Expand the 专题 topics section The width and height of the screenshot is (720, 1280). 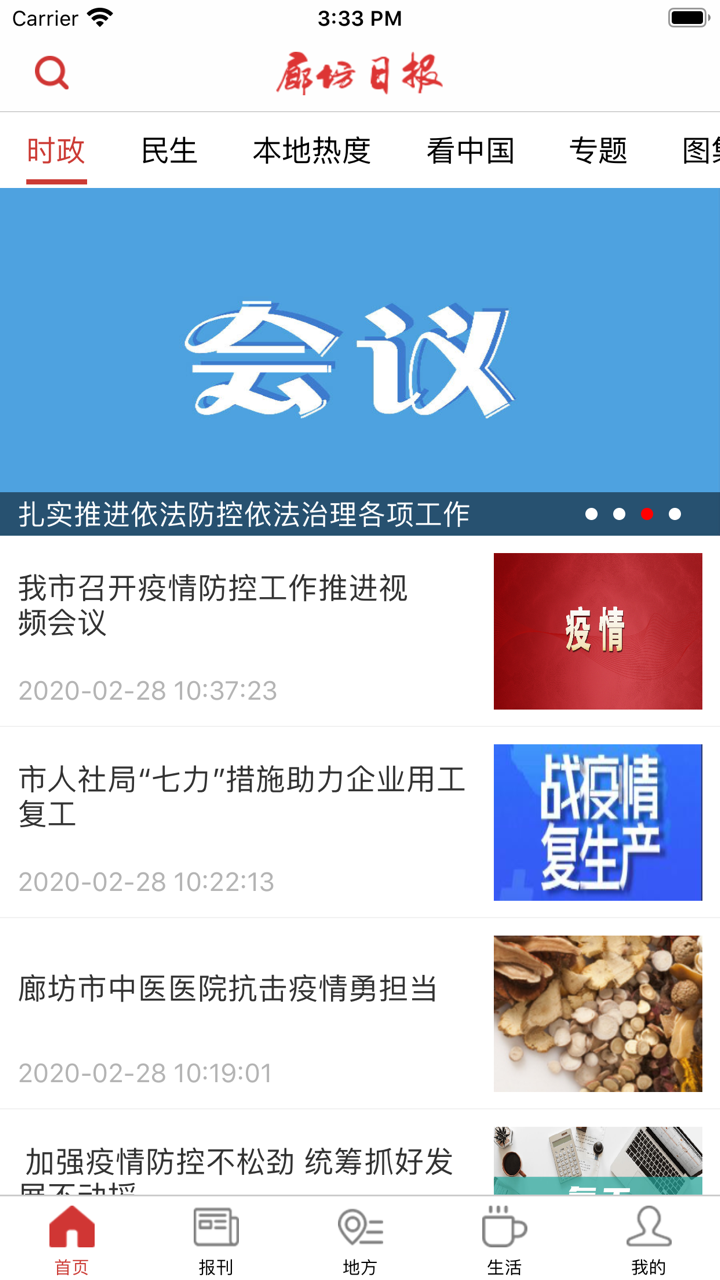coord(599,150)
